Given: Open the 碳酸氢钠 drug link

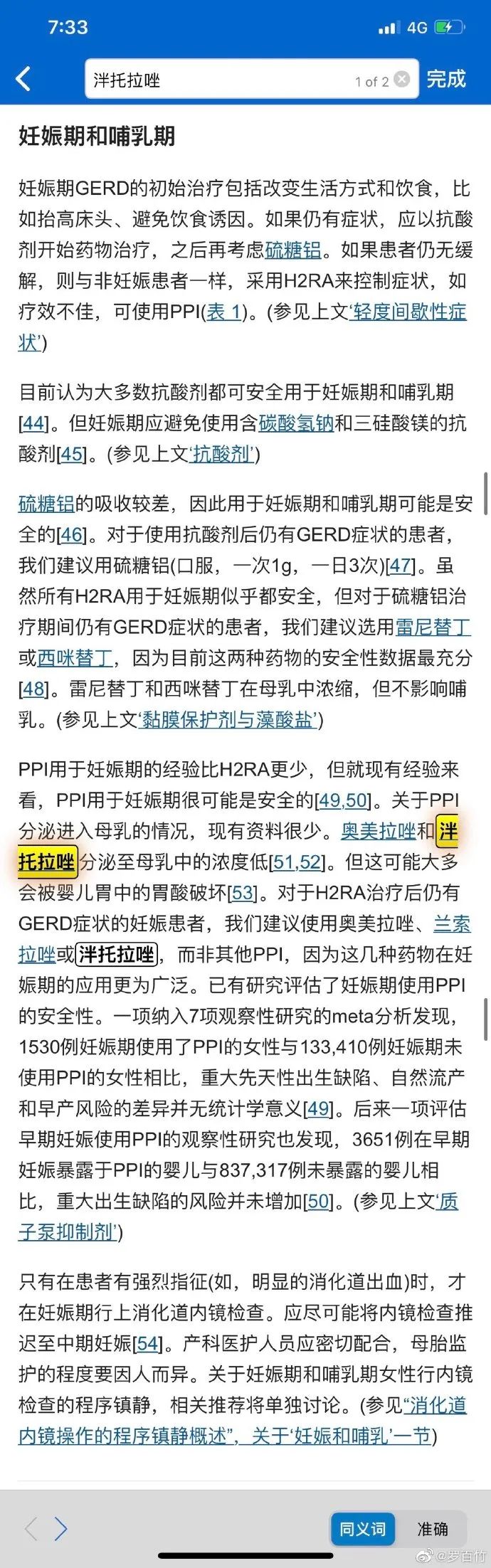Looking at the screenshot, I should (x=296, y=423).
